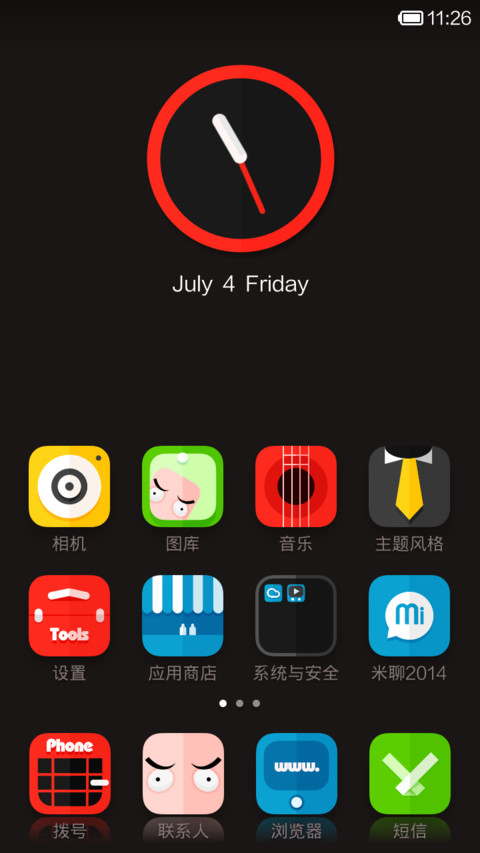This screenshot has width=480, height=853.
Task: Tap the clock widget
Action: coord(241,158)
